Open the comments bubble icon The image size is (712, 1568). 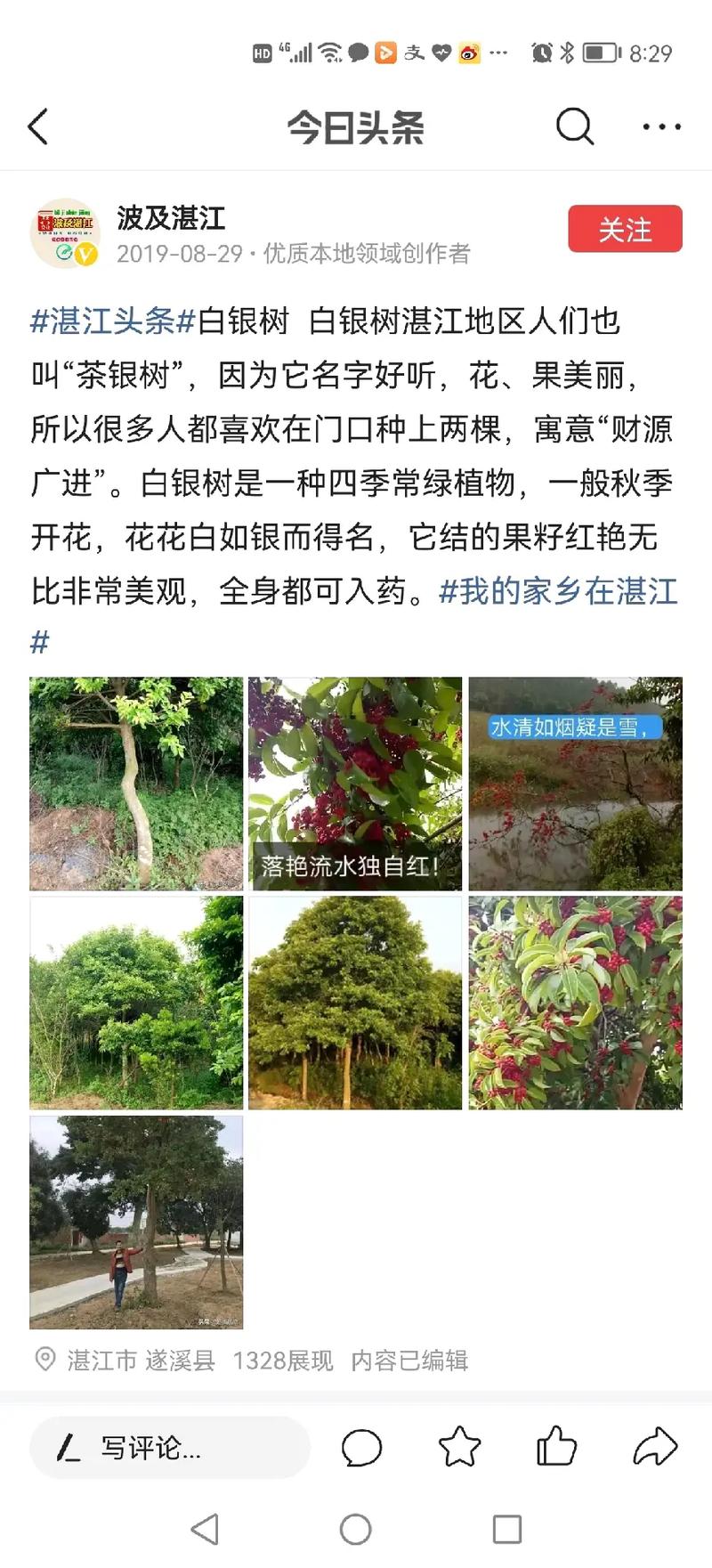point(361,1448)
